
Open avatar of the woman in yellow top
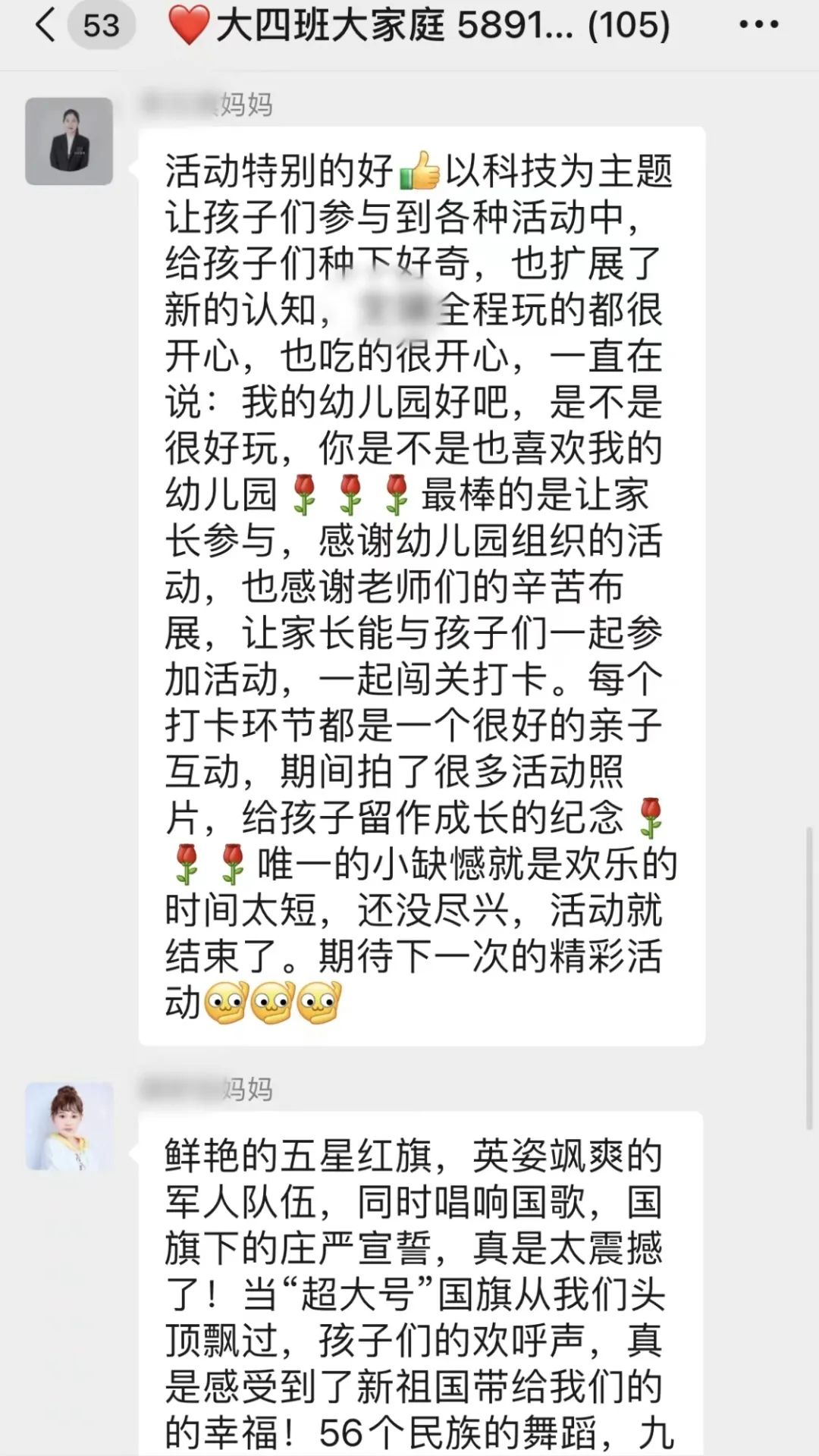[69, 1126]
